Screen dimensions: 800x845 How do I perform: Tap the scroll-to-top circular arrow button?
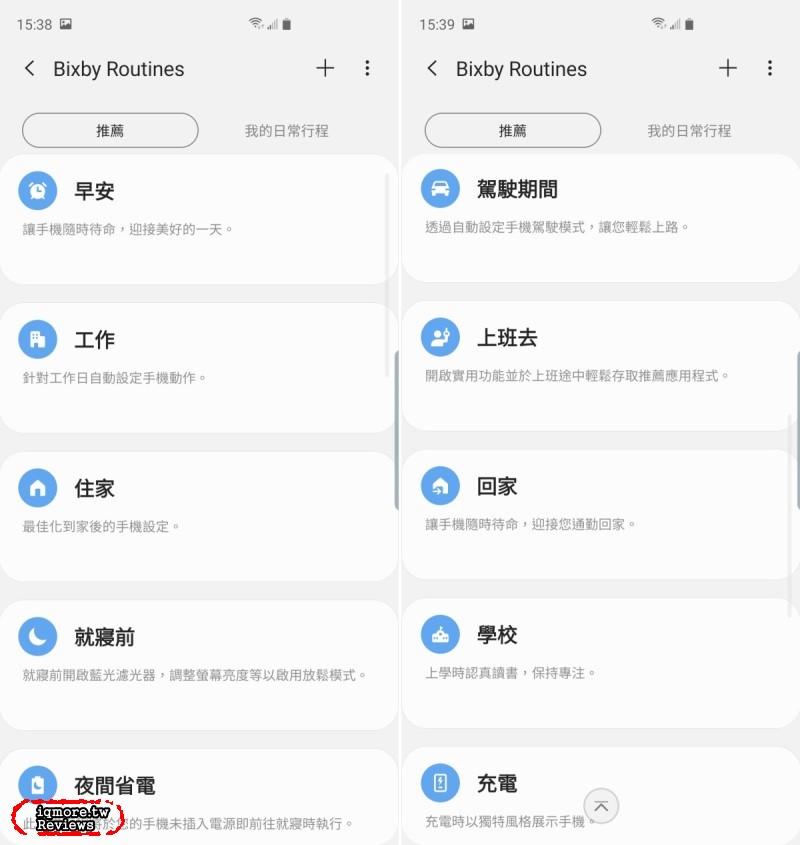tap(601, 806)
